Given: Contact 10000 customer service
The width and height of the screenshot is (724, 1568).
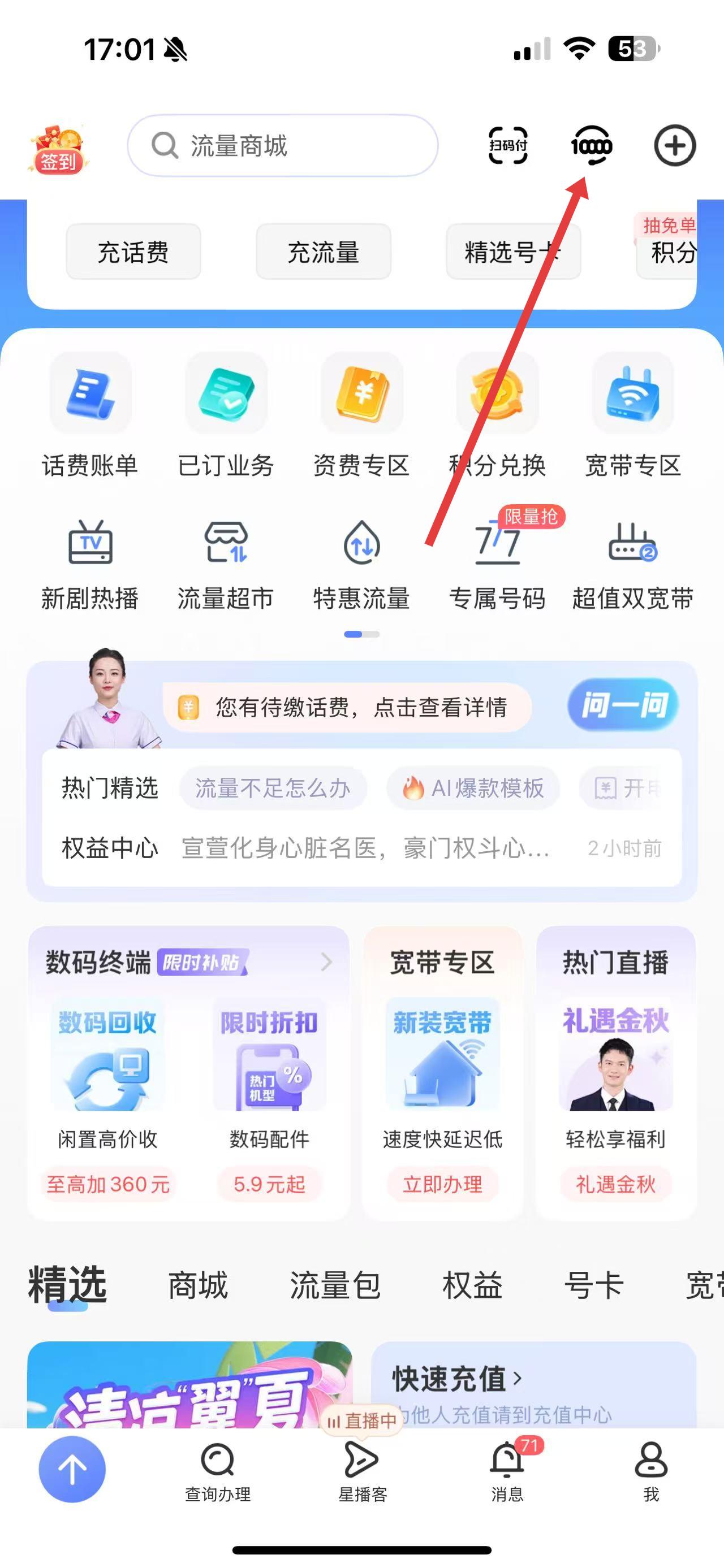Looking at the screenshot, I should click(591, 146).
